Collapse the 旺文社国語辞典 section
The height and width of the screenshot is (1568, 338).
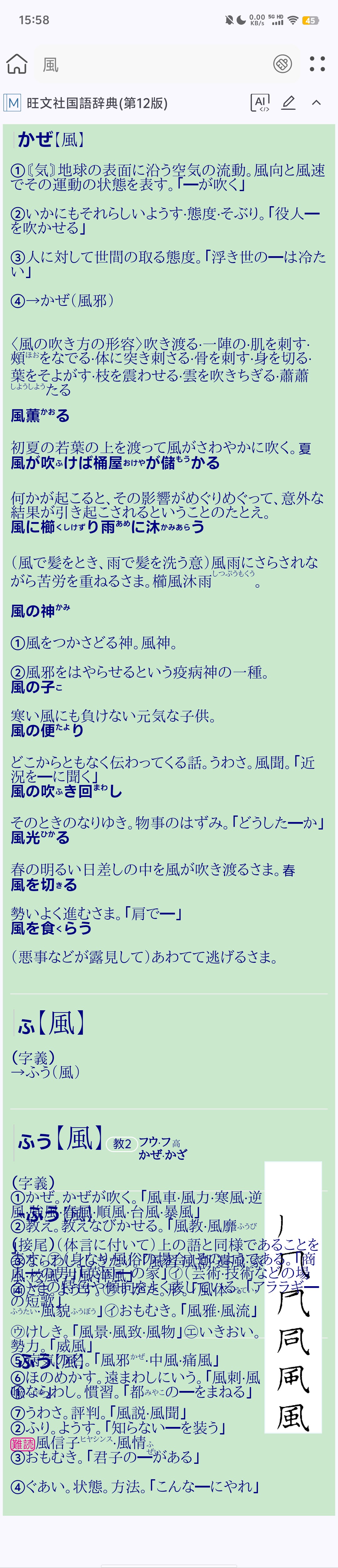pyautogui.click(x=316, y=103)
